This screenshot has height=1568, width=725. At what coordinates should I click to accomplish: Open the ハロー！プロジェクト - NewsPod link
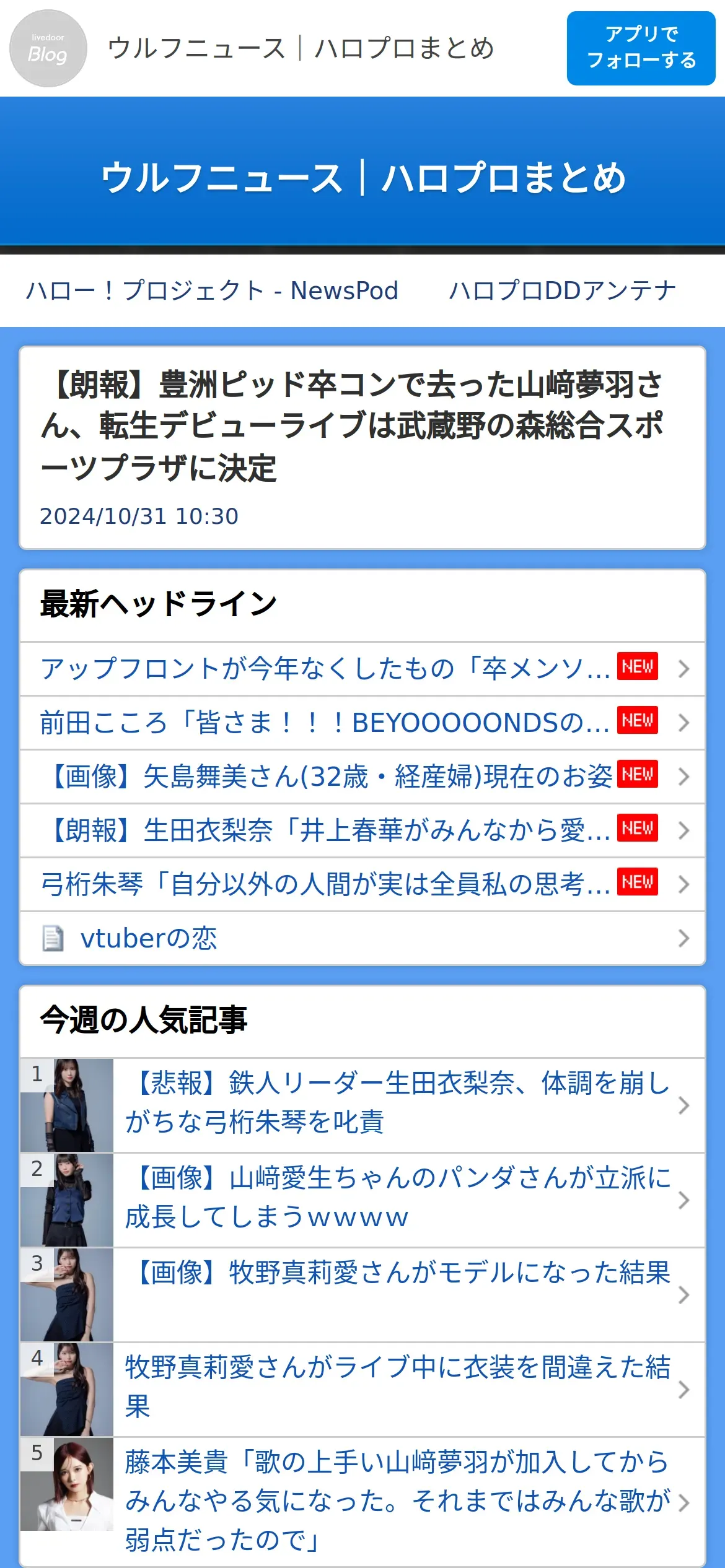[212, 290]
